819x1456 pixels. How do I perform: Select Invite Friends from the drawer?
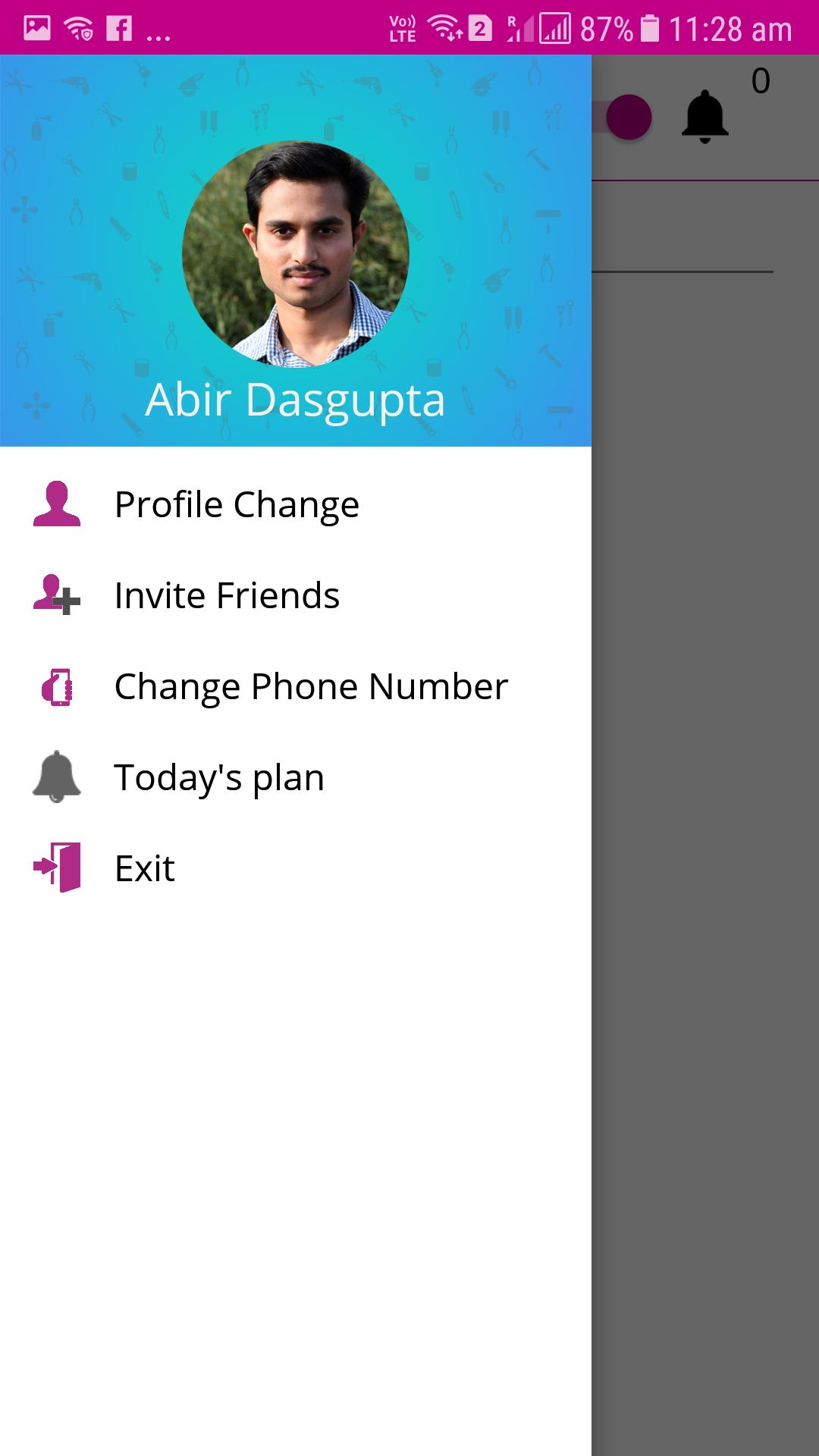click(227, 595)
